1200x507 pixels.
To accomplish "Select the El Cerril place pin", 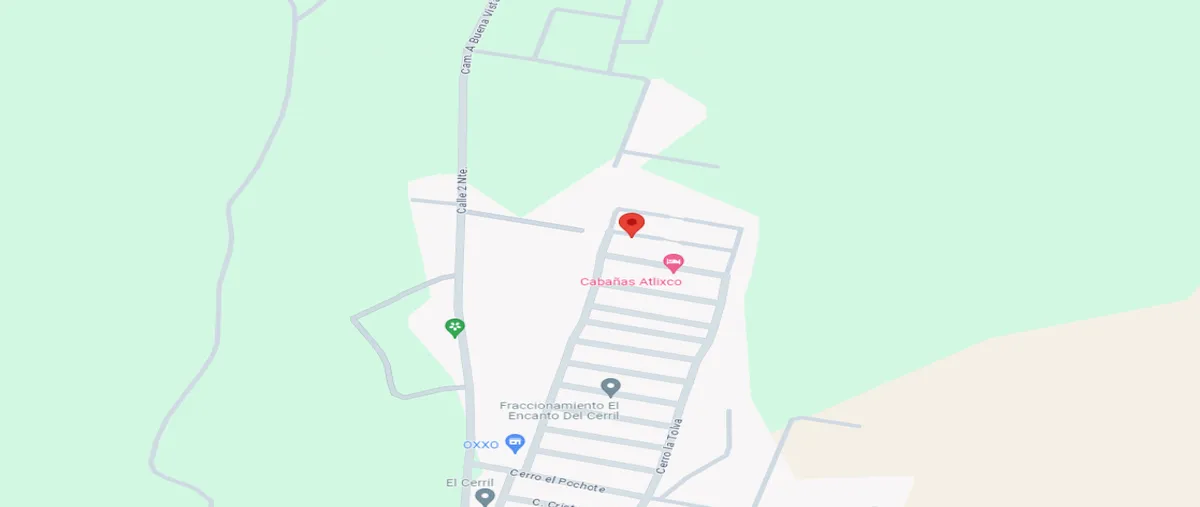I will (x=485, y=496).
